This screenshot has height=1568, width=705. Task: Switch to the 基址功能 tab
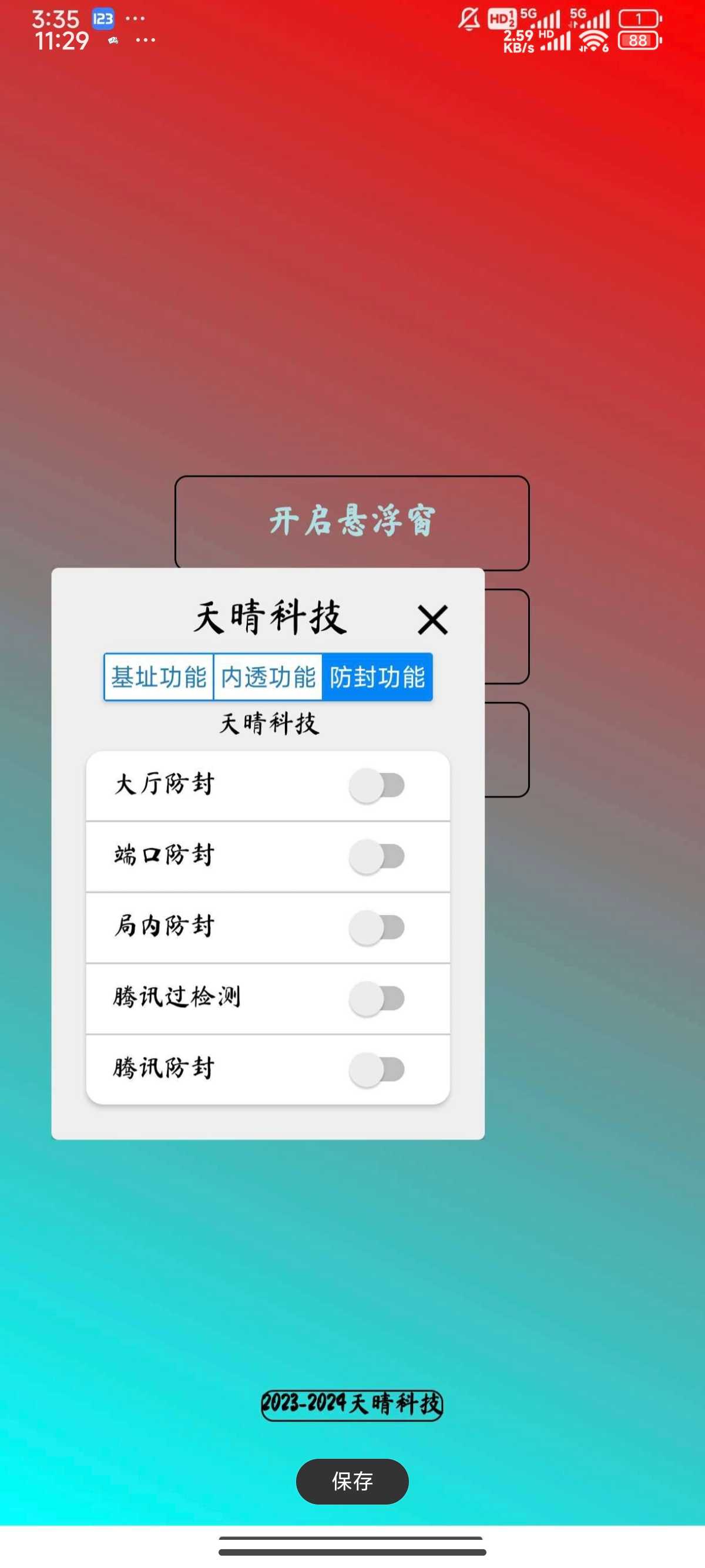pyautogui.click(x=159, y=677)
